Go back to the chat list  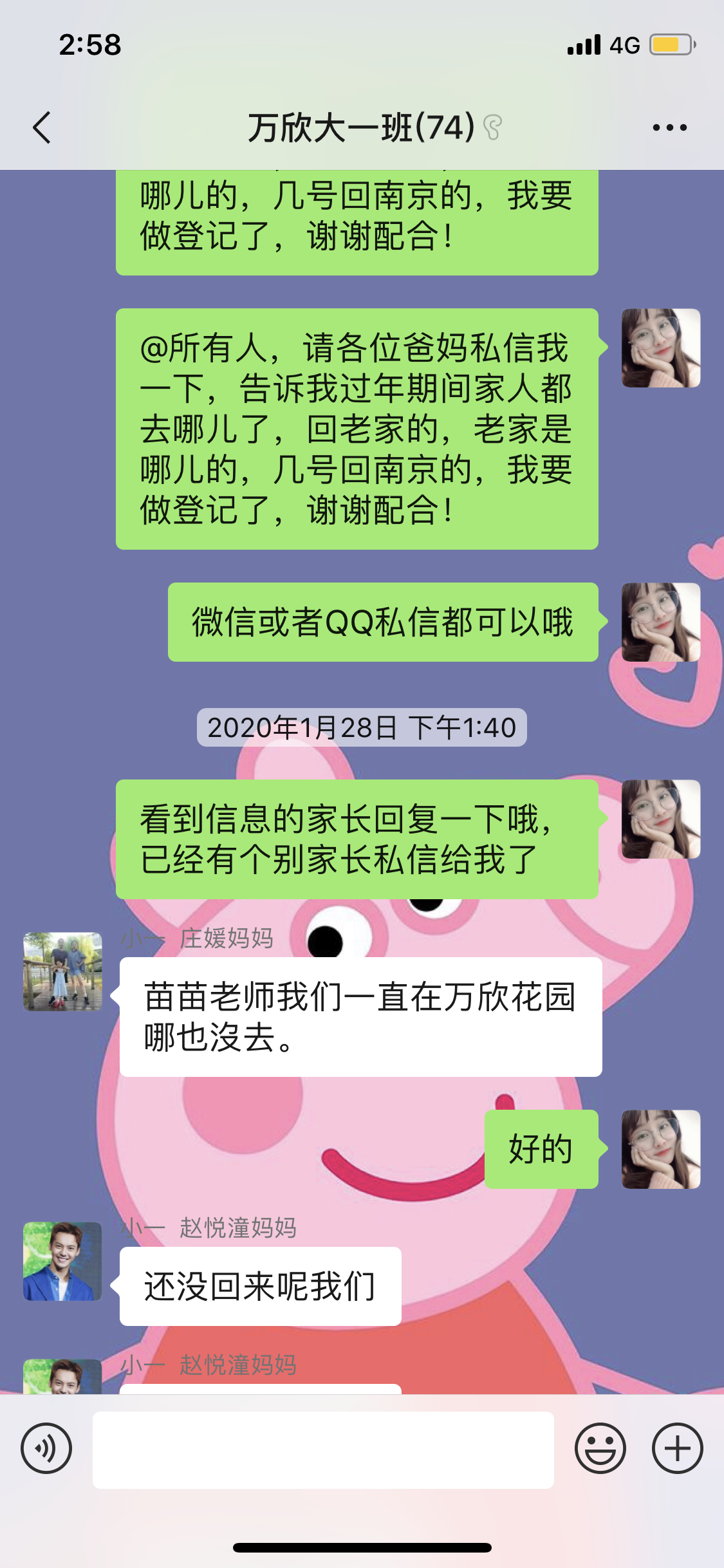pyautogui.click(x=42, y=127)
